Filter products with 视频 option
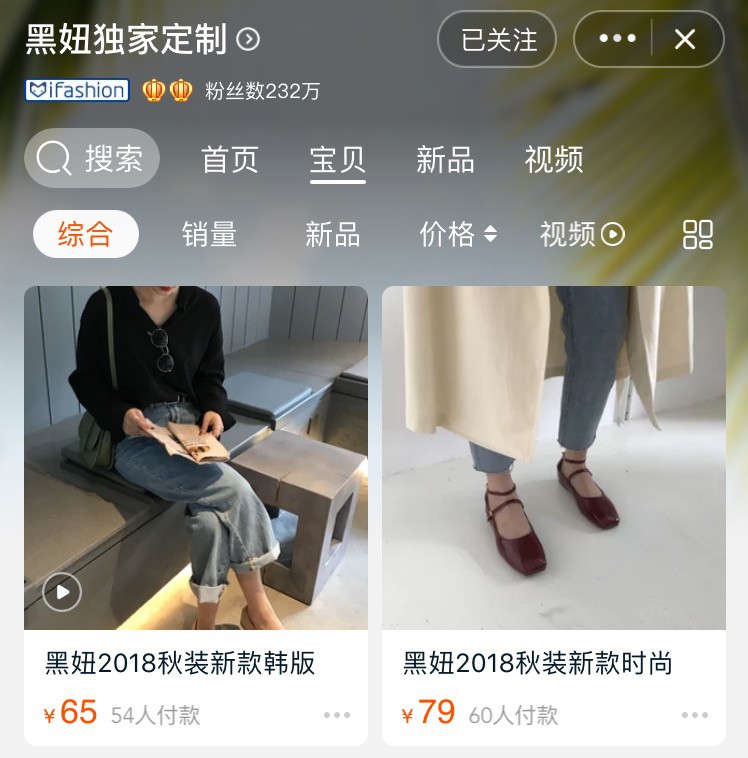 coord(581,234)
